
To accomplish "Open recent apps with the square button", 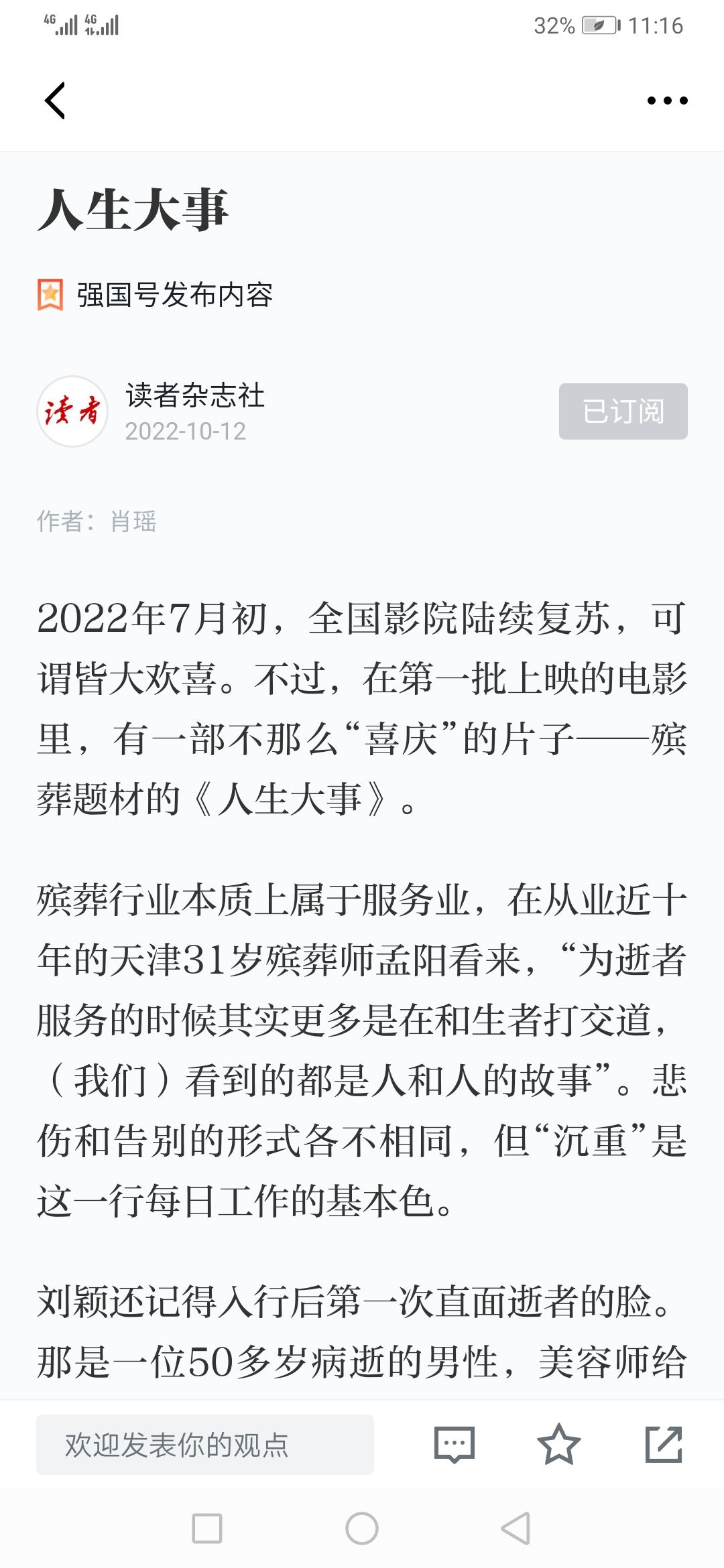I will coord(207,1528).
